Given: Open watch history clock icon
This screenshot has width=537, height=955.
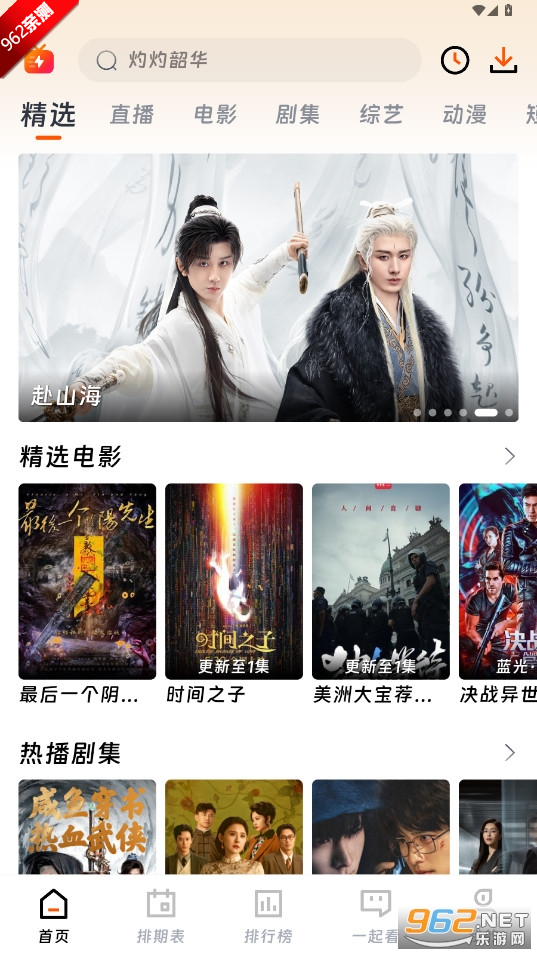Looking at the screenshot, I should click(x=455, y=60).
